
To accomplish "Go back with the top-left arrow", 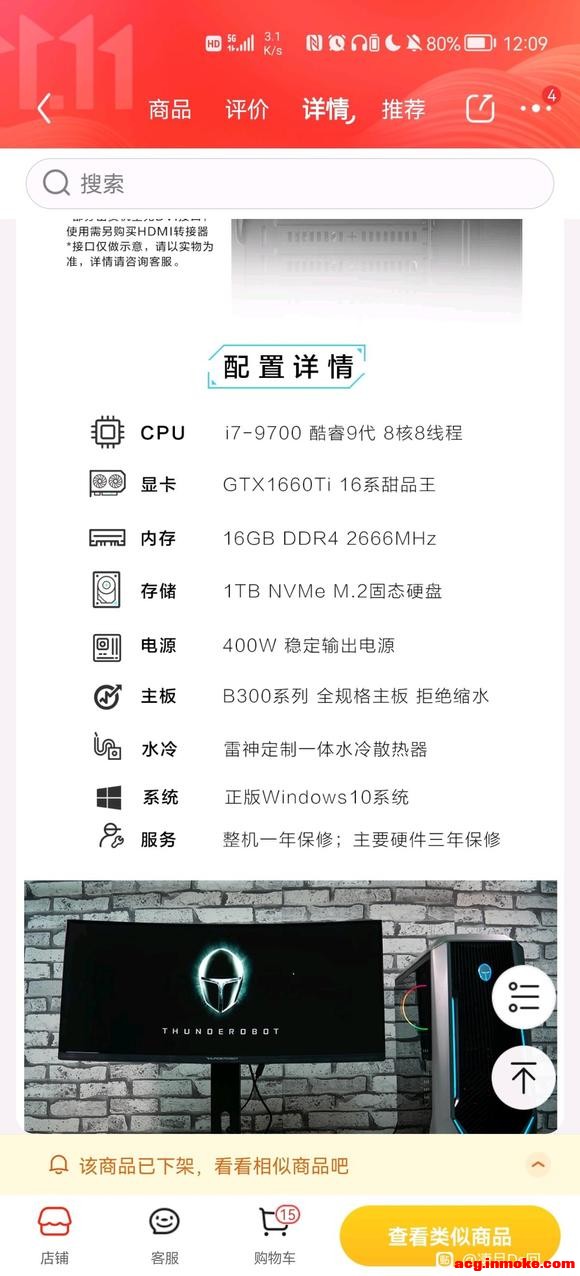I will [x=44, y=108].
